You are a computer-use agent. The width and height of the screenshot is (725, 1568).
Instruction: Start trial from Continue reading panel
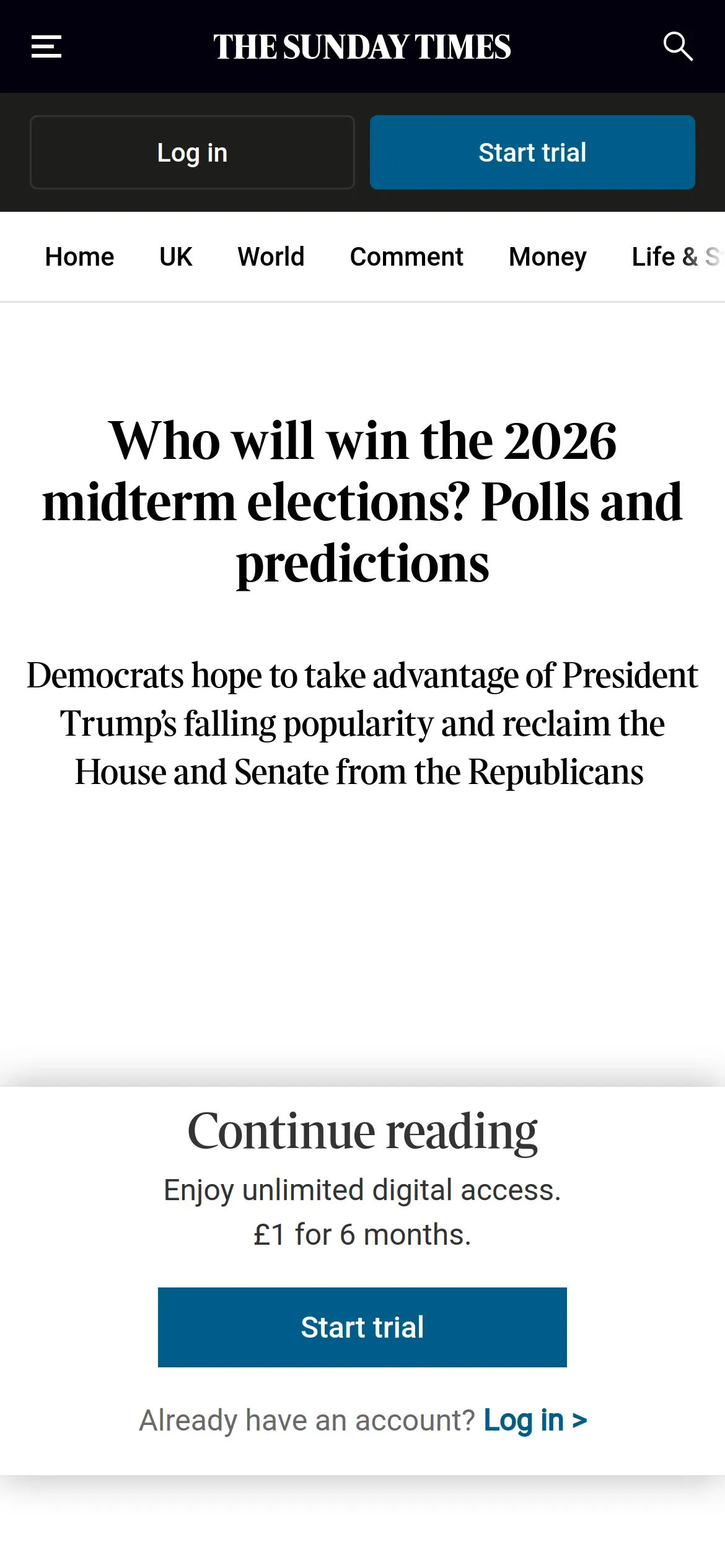coord(362,1327)
